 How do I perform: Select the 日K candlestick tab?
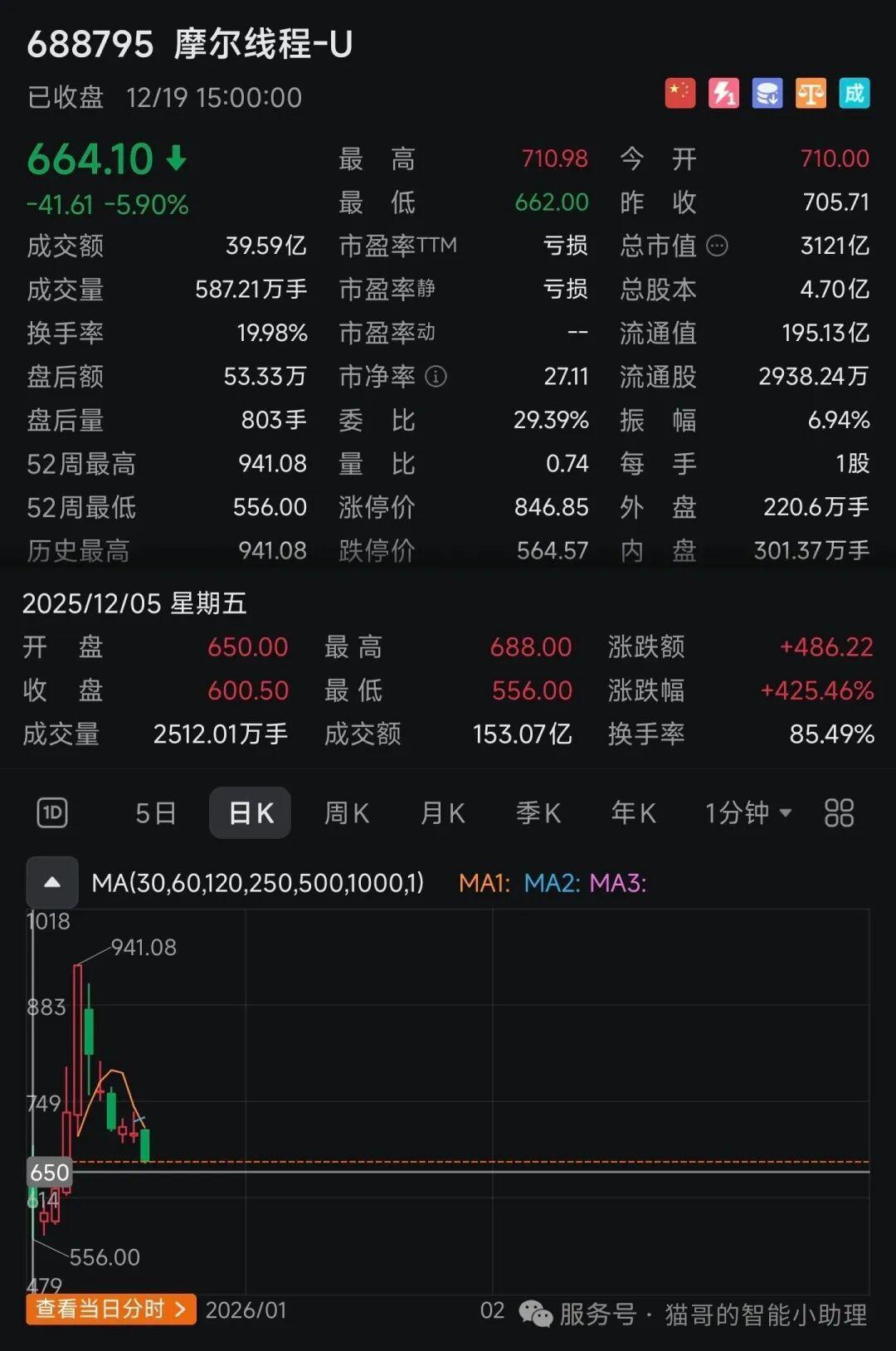click(x=251, y=813)
